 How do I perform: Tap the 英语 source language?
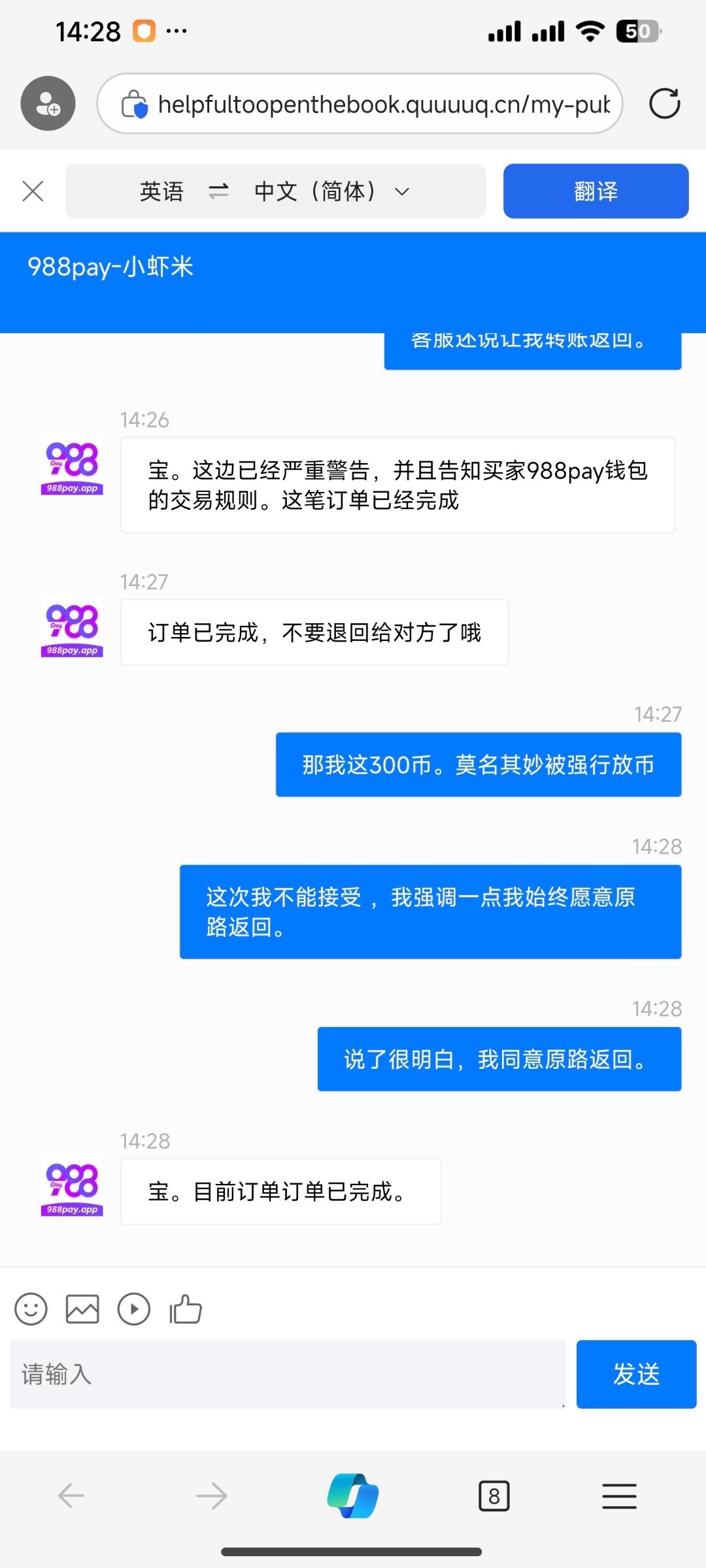tap(161, 191)
